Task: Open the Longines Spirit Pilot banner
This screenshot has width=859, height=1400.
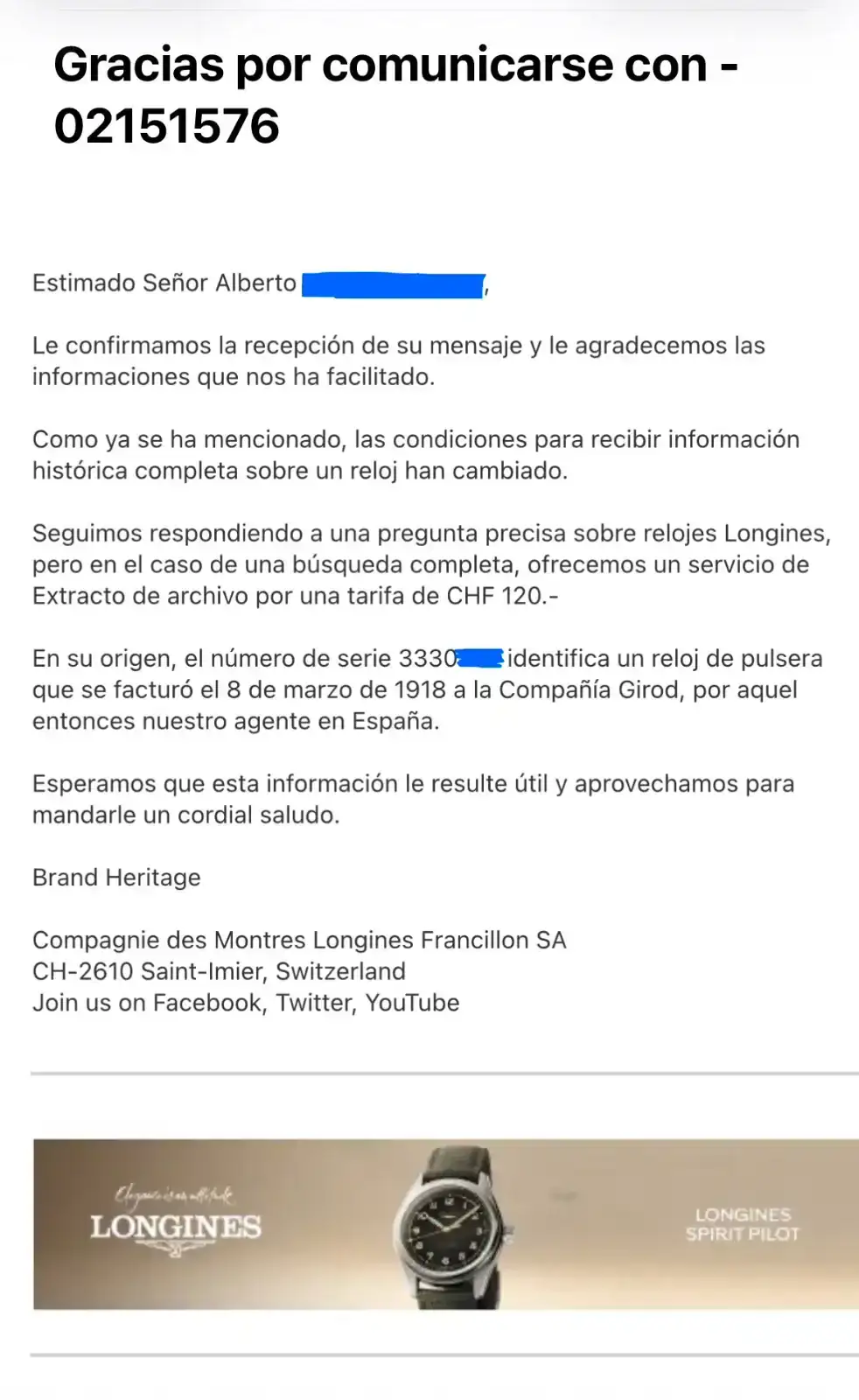Action: pos(446,1223)
